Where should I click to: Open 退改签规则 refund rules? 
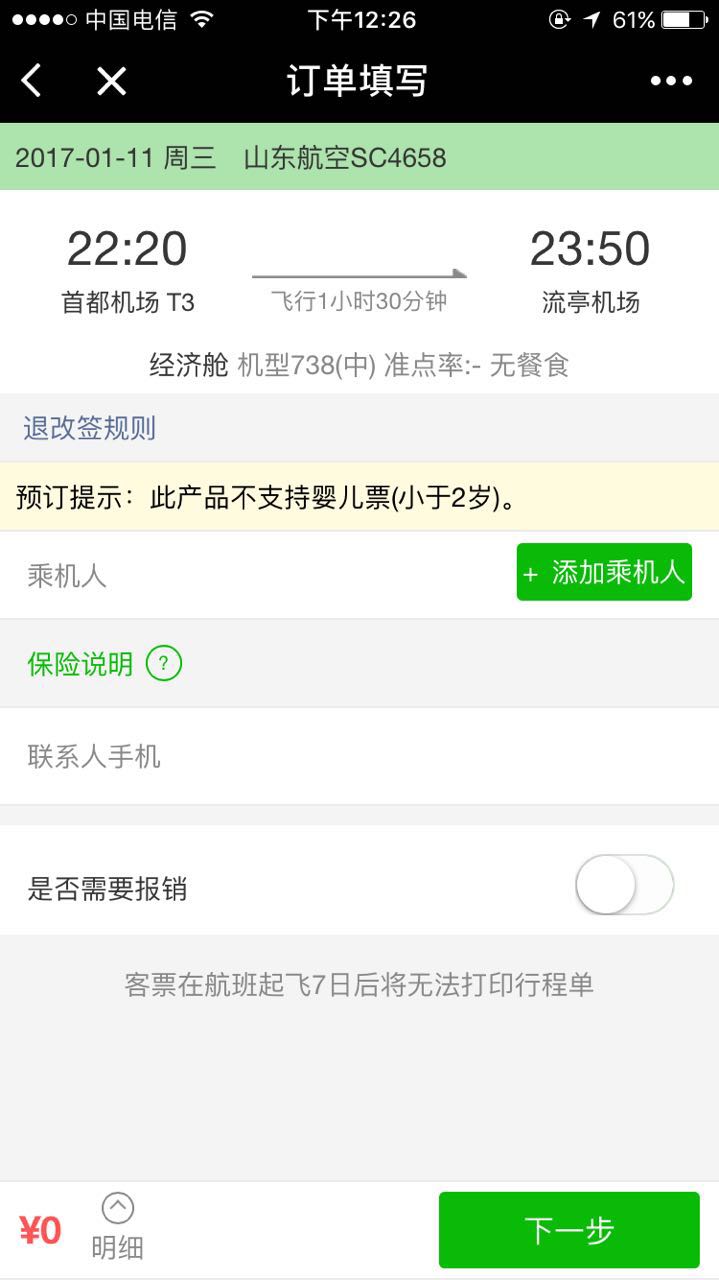coord(90,428)
